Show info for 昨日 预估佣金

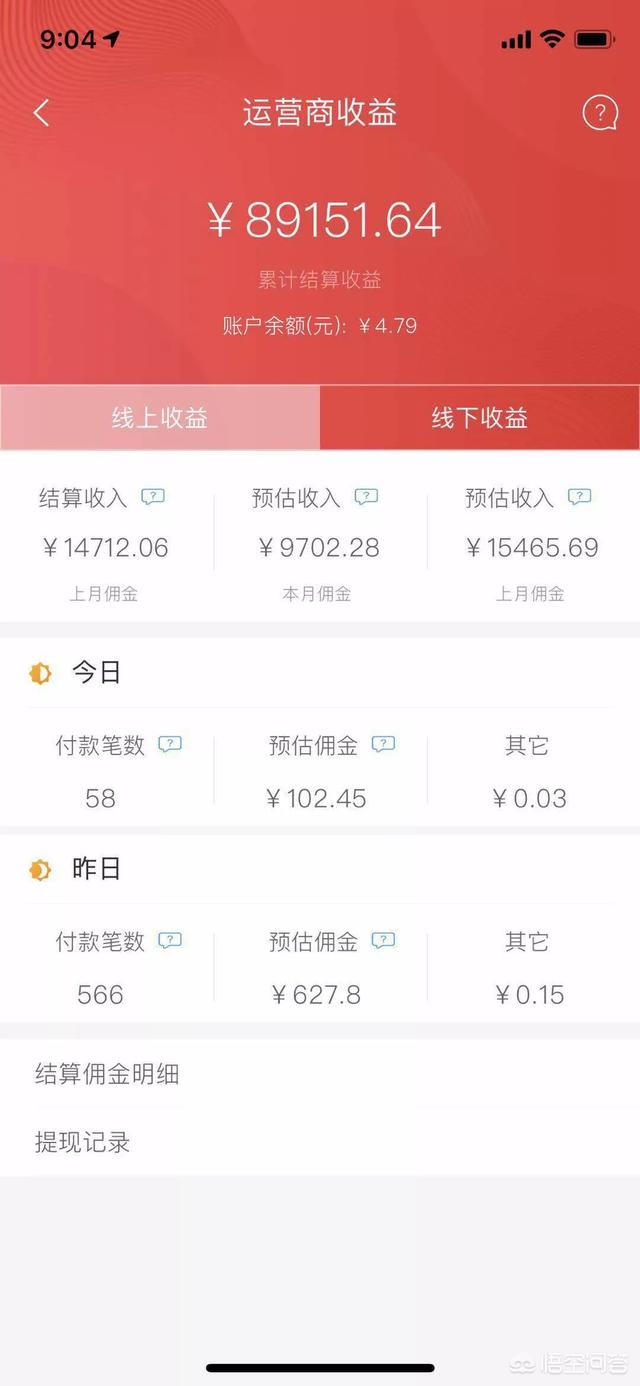[383, 940]
